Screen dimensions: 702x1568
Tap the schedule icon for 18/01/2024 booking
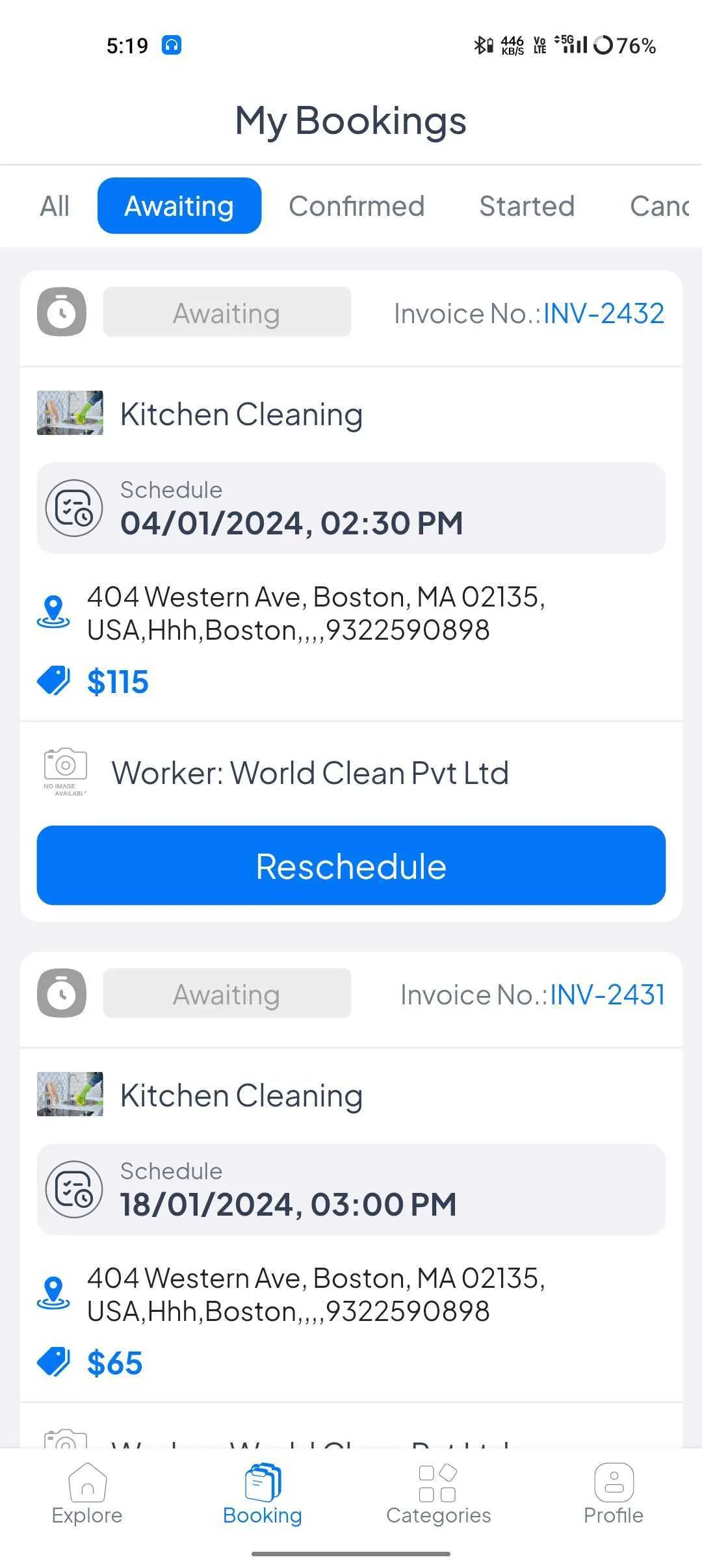75,1189
